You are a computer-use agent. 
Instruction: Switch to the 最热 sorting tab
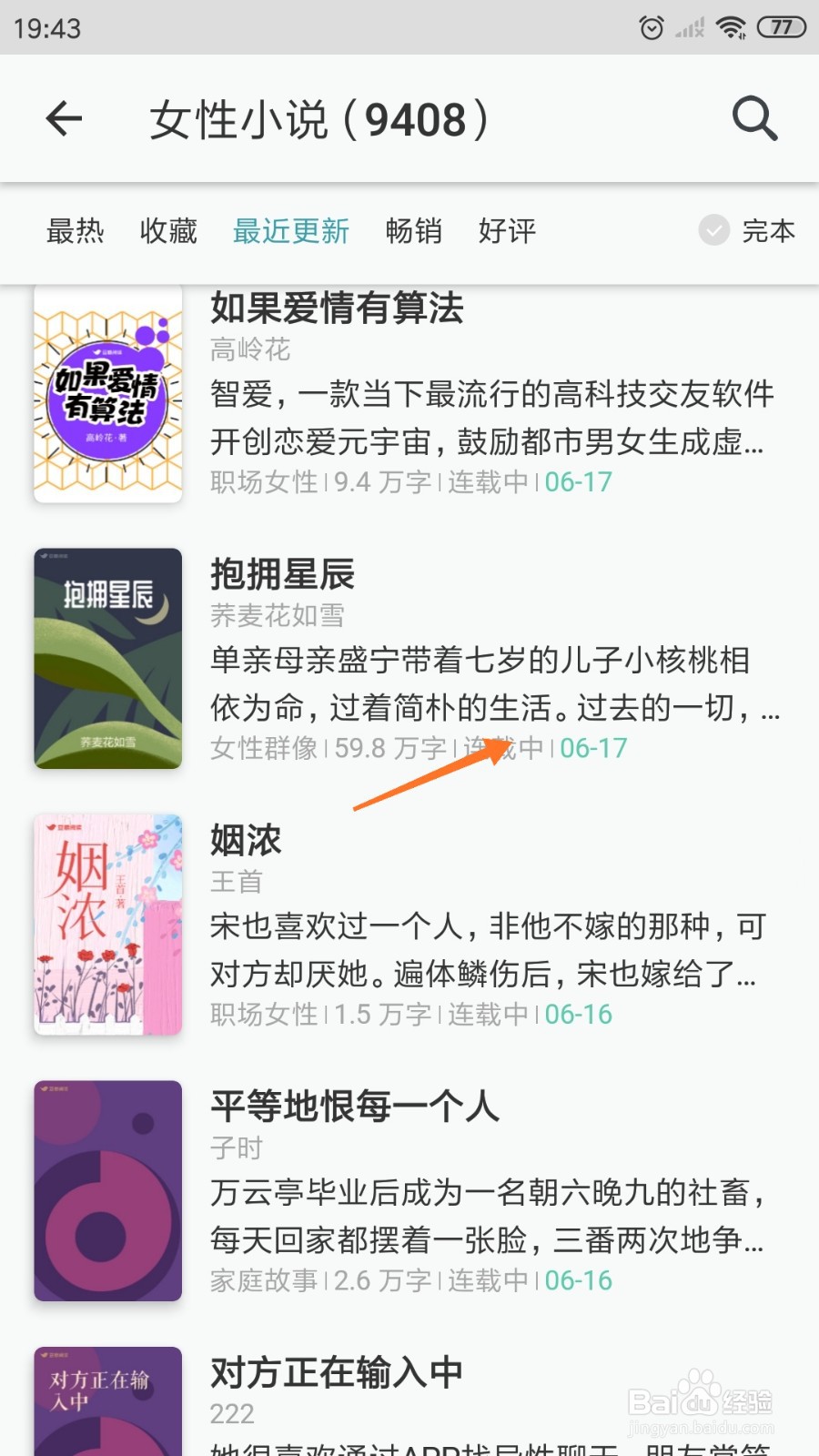click(76, 232)
